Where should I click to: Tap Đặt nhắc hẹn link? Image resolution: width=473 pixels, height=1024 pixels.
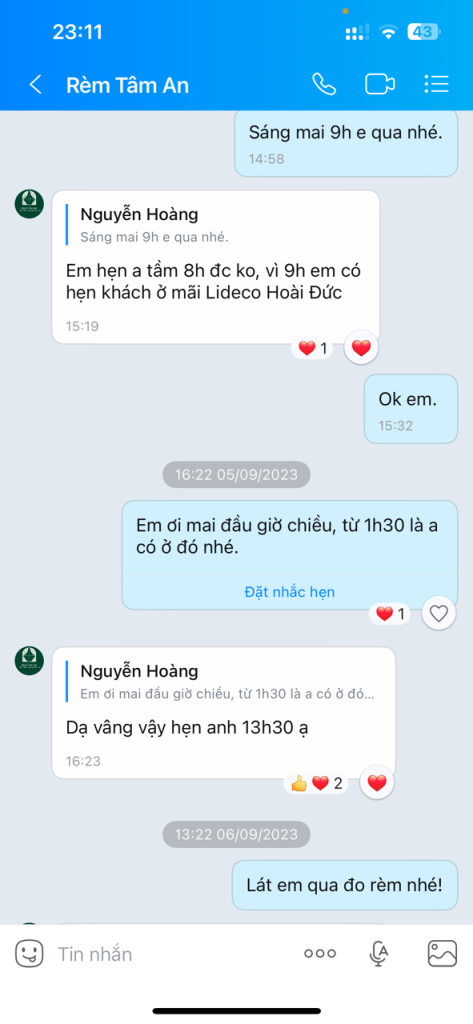(x=289, y=592)
